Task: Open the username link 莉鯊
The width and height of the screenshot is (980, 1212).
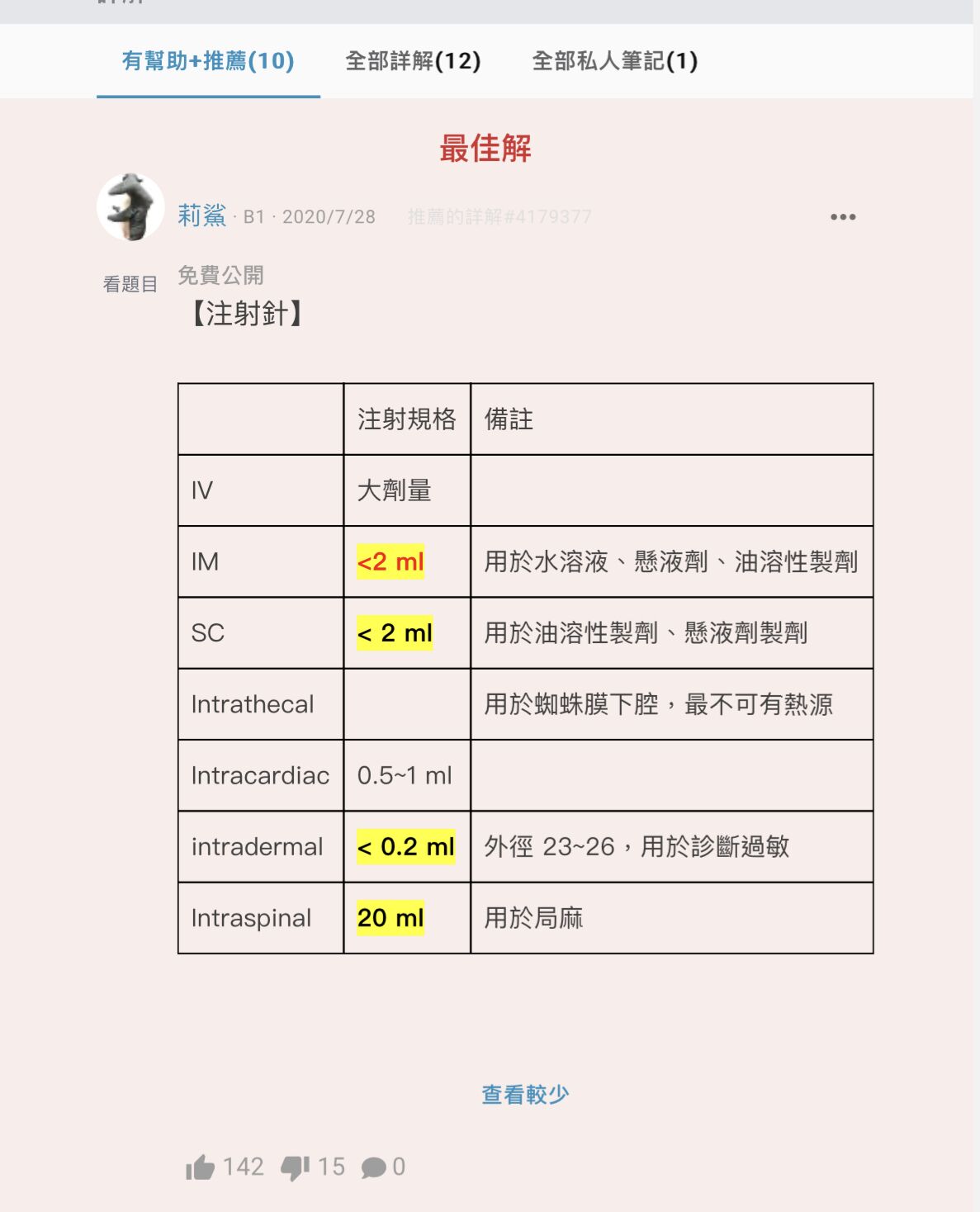Action: pos(201,216)
